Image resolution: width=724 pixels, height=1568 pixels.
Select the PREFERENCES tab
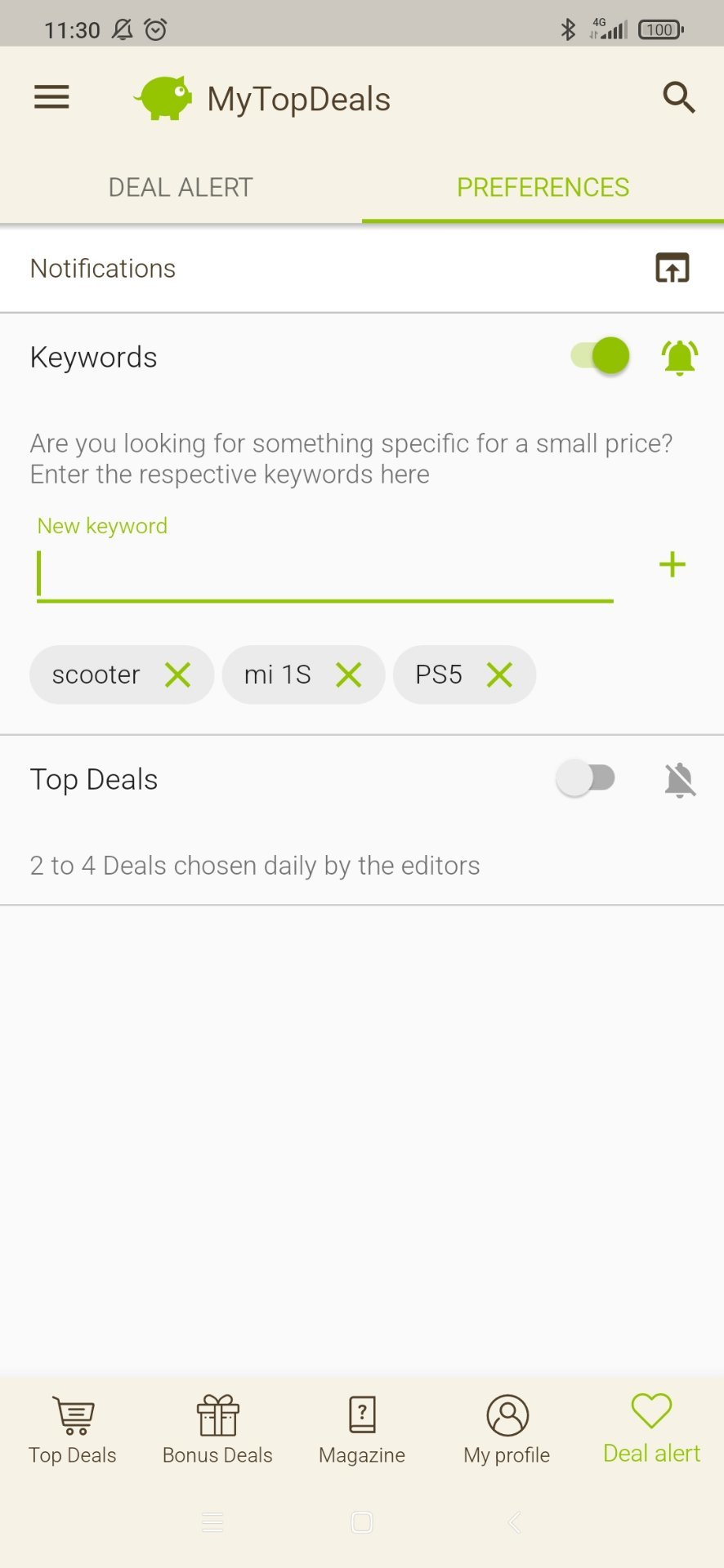543,187
